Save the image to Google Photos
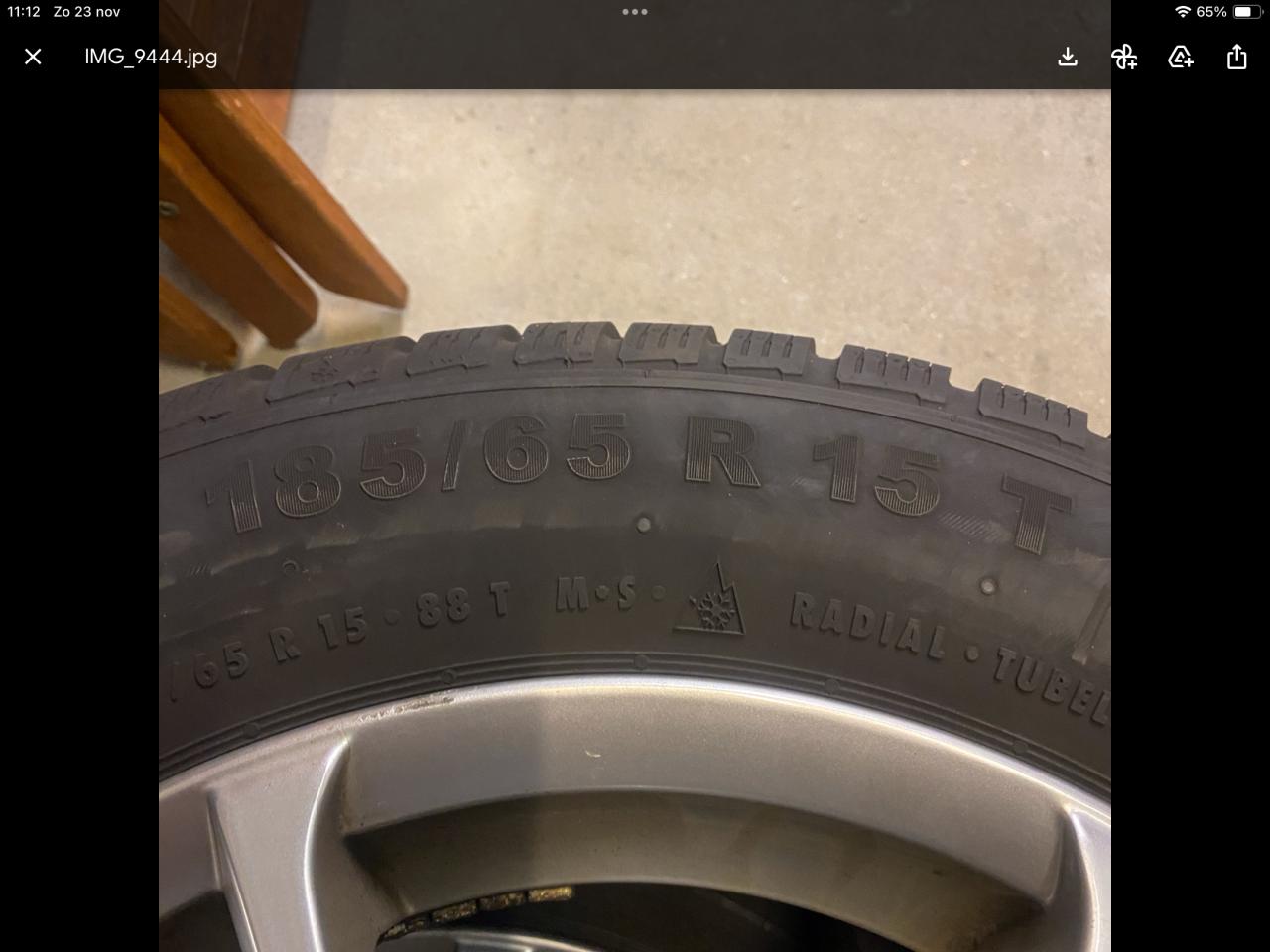Screen dimensions: 1270x952 point(1124,57)
